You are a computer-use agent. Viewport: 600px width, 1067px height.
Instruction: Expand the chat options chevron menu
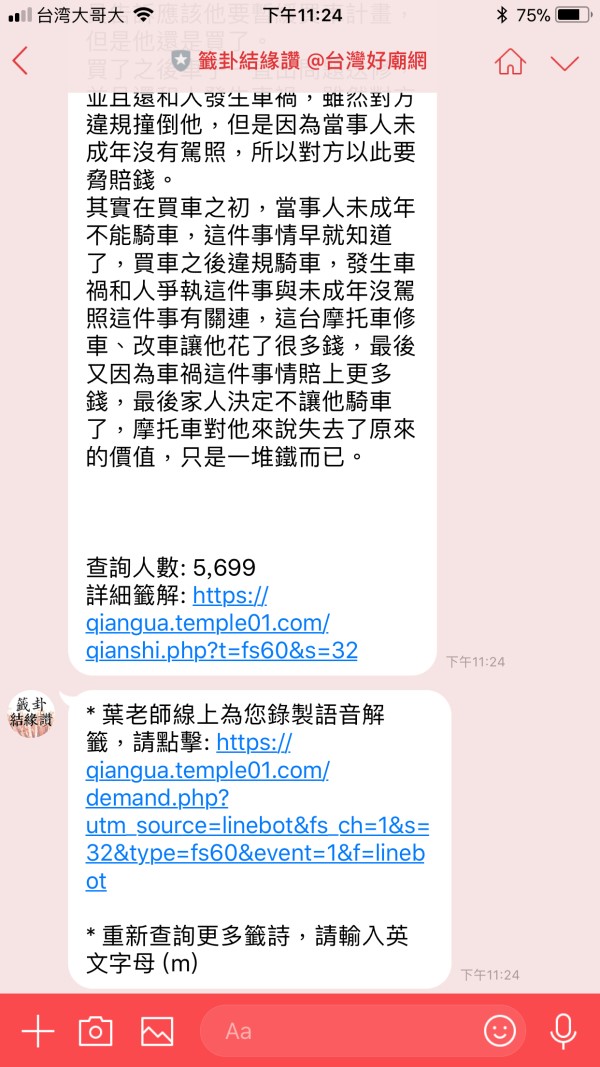565,63
